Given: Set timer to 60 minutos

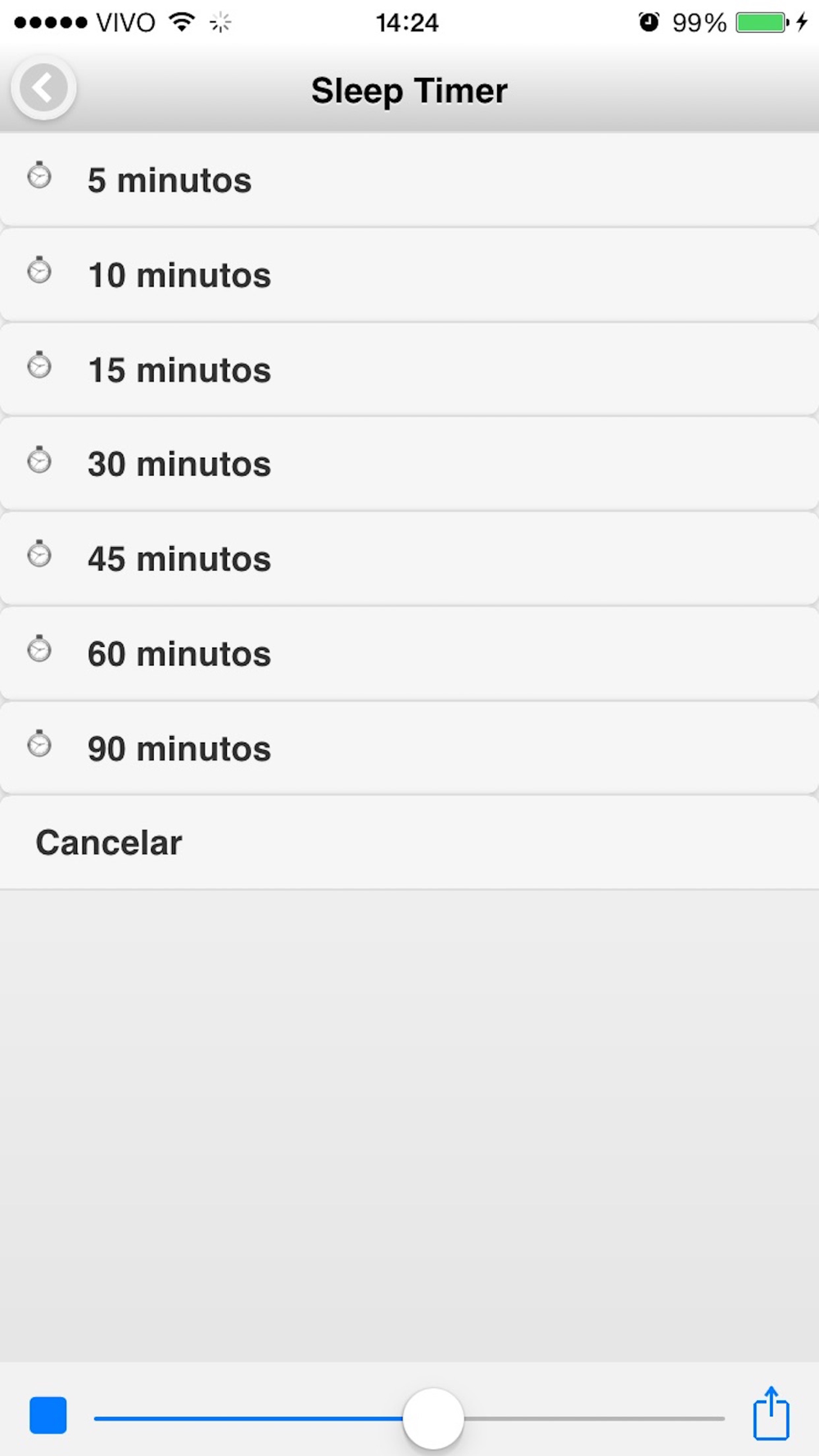Looking at the screenshot, I should (409, 653).
